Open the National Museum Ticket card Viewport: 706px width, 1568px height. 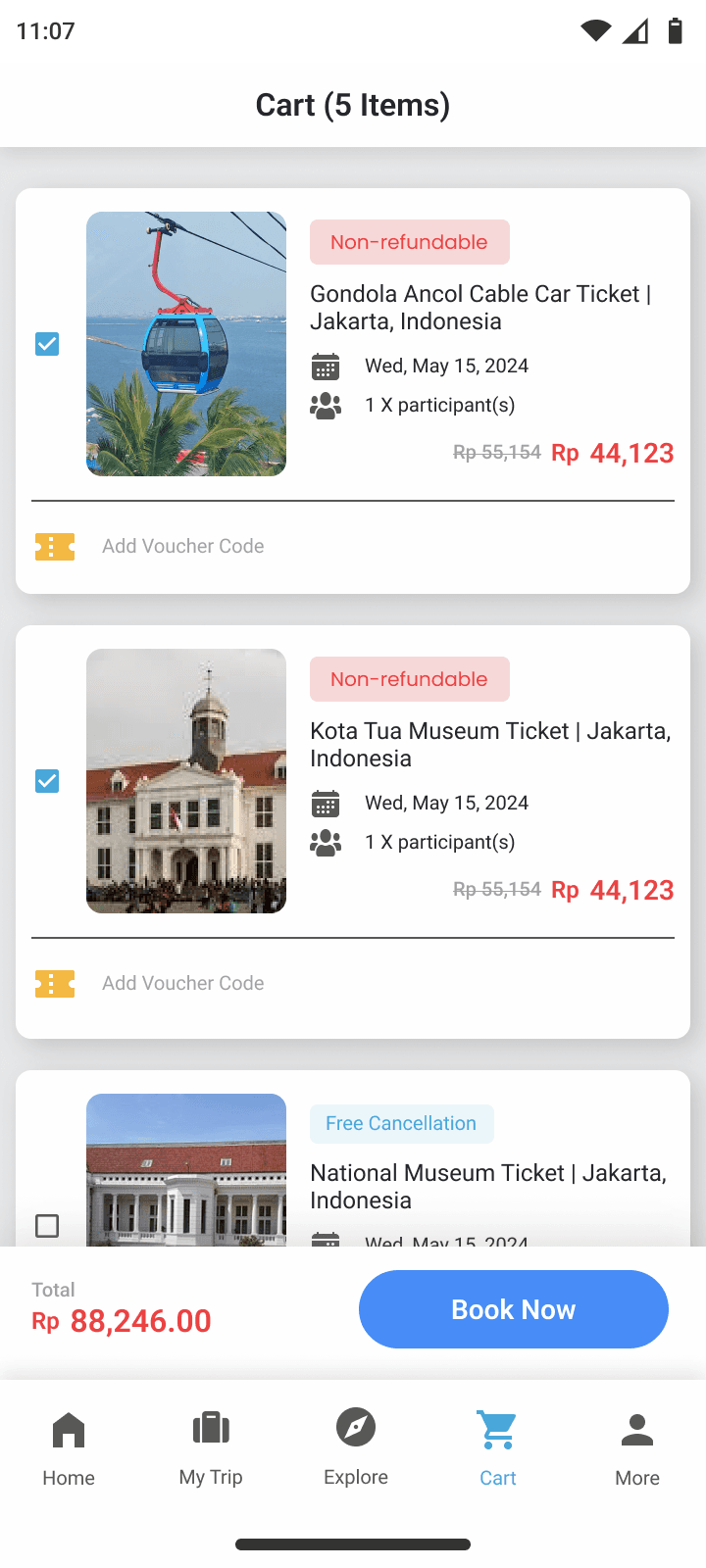(353, 1158)
